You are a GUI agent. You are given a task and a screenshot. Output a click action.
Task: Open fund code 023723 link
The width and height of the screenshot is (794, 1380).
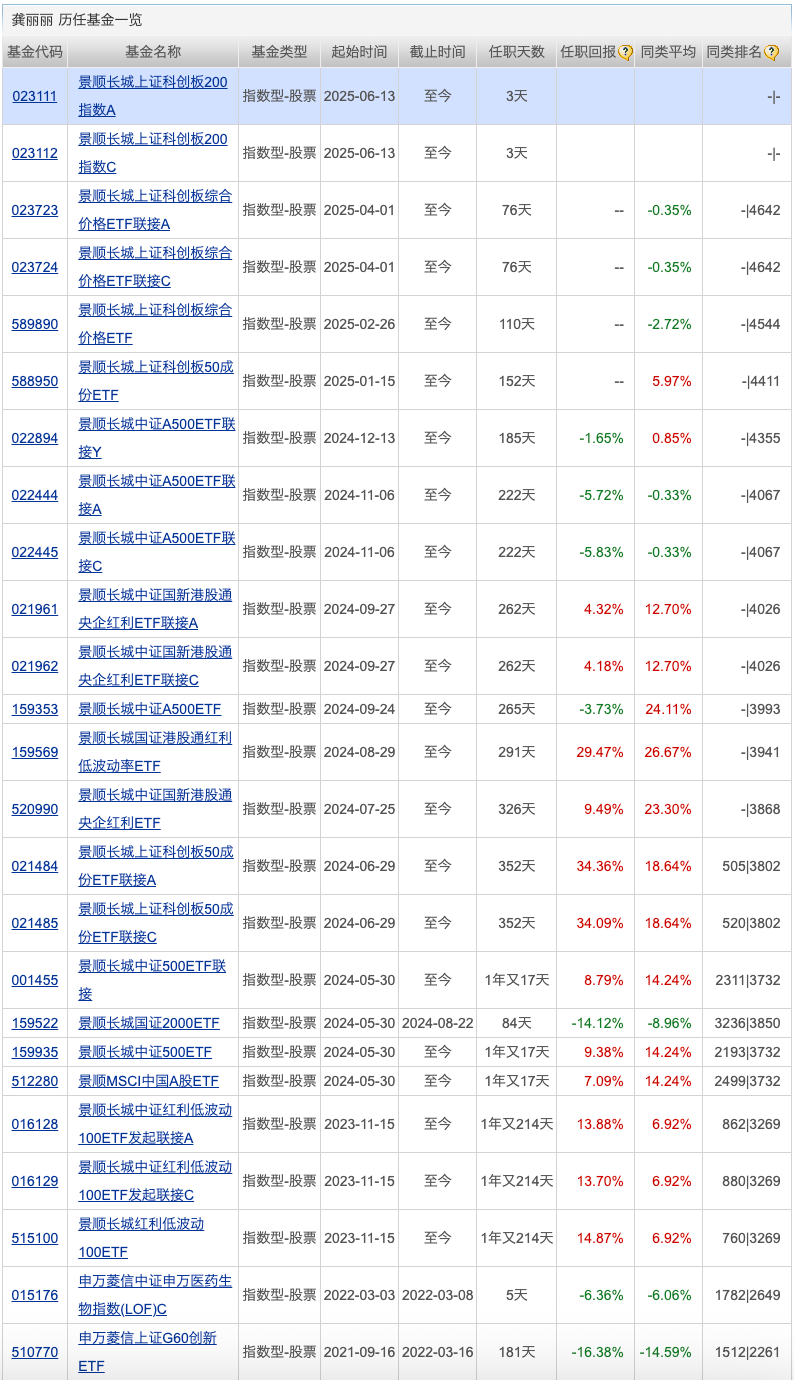pos(35,210)
